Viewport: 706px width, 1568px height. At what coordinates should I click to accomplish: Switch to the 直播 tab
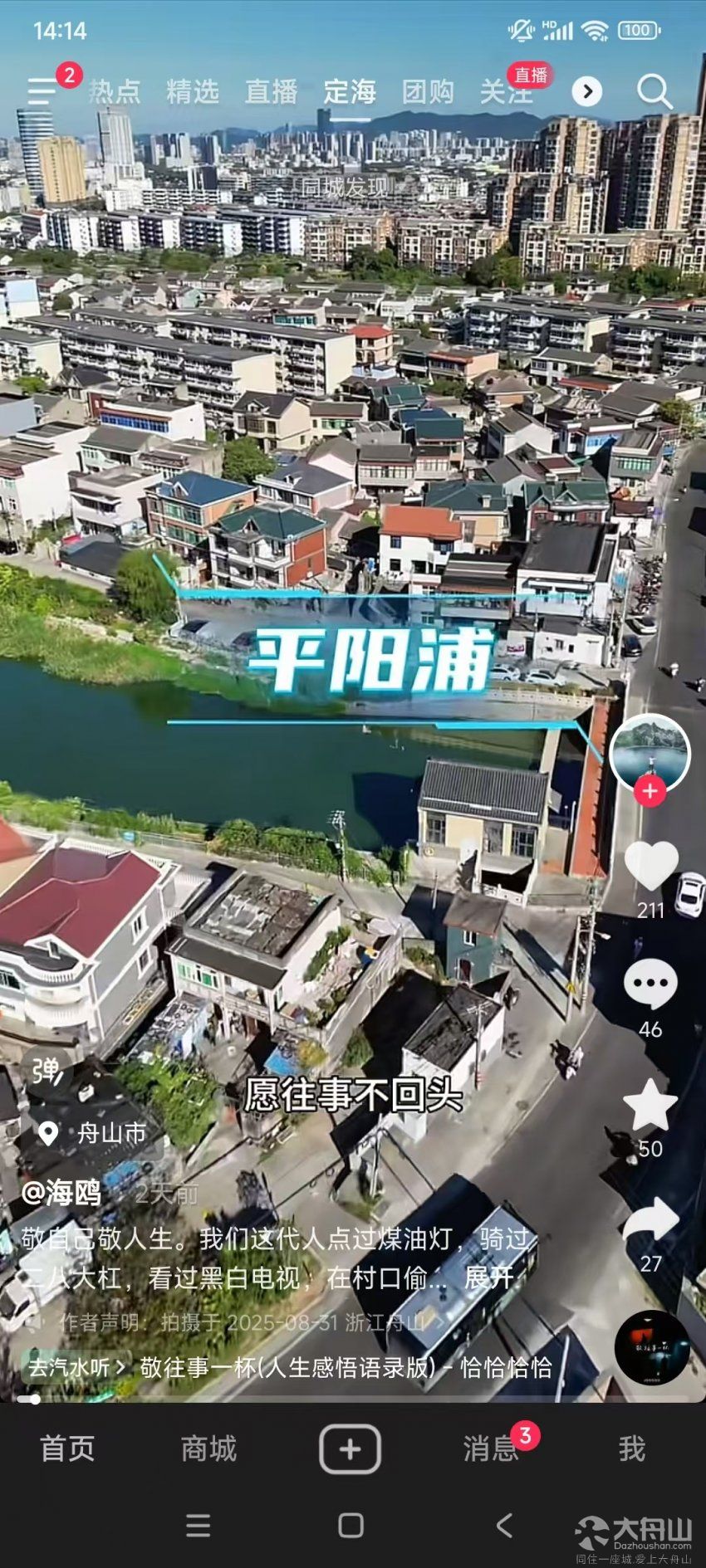tap(271, 91)
